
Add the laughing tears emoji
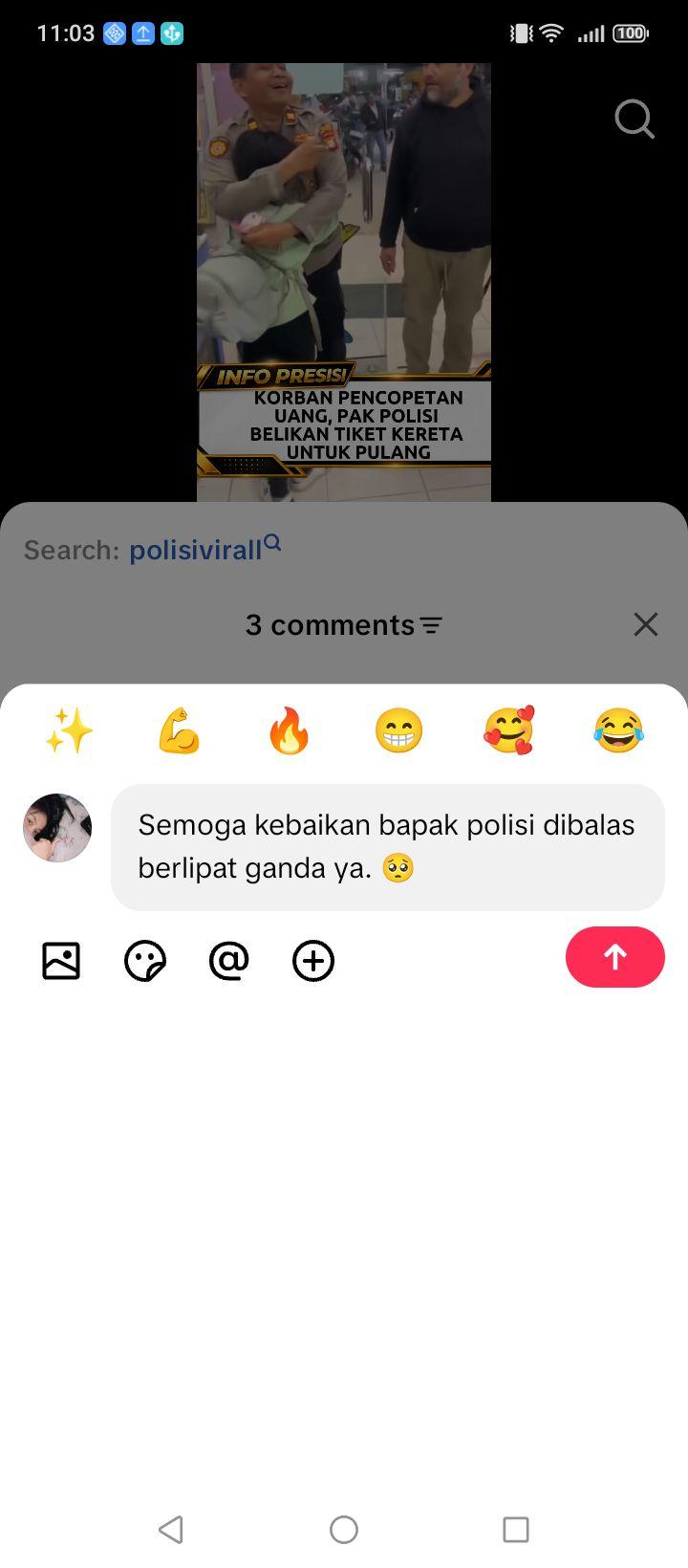point(618,731)
